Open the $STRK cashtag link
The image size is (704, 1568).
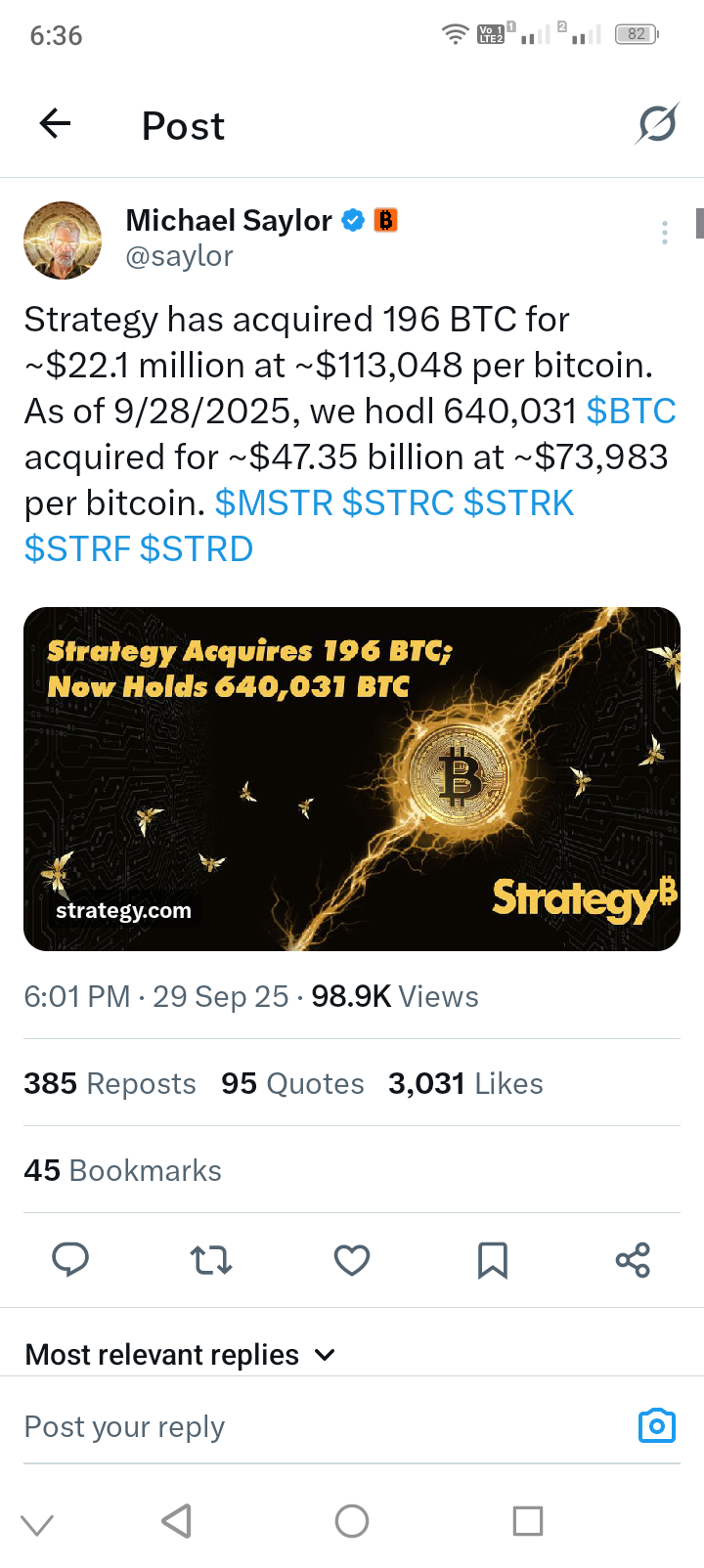518,503
